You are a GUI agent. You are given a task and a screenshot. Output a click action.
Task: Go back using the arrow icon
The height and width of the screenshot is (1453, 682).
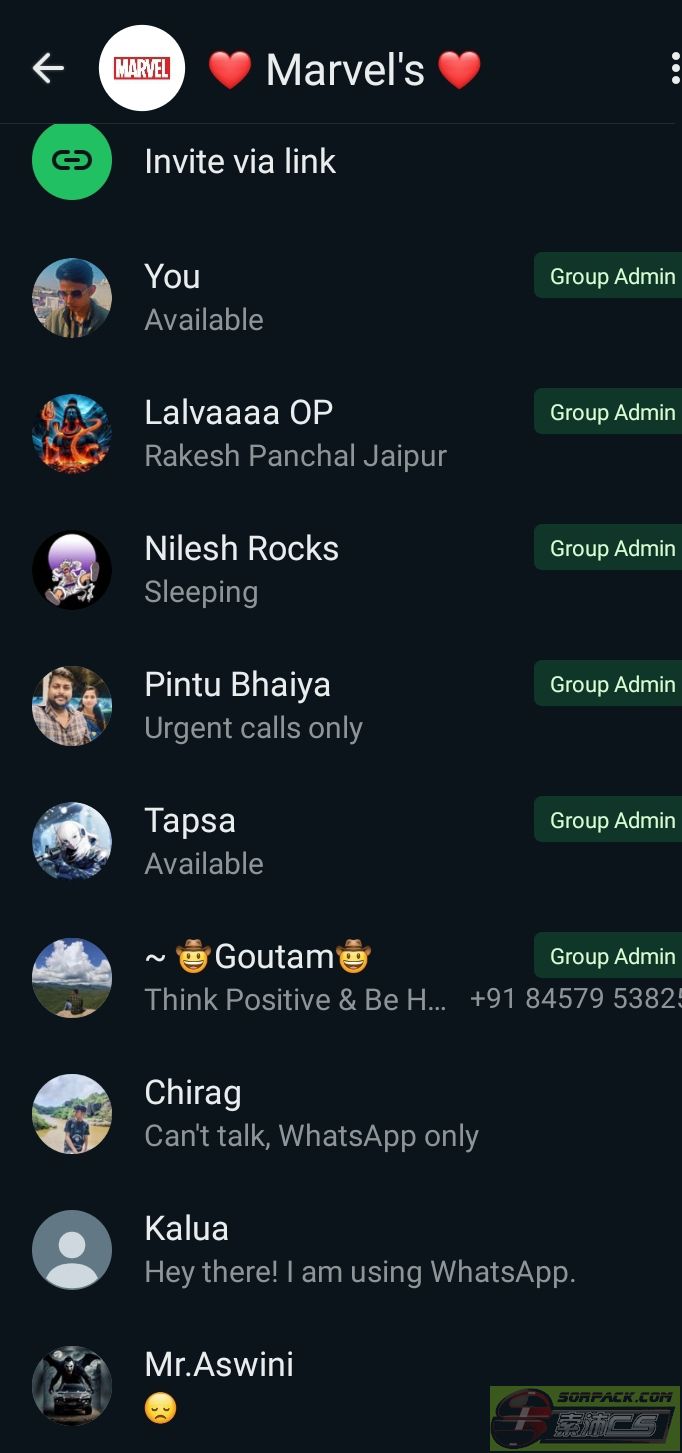click(x=48, y=68)
